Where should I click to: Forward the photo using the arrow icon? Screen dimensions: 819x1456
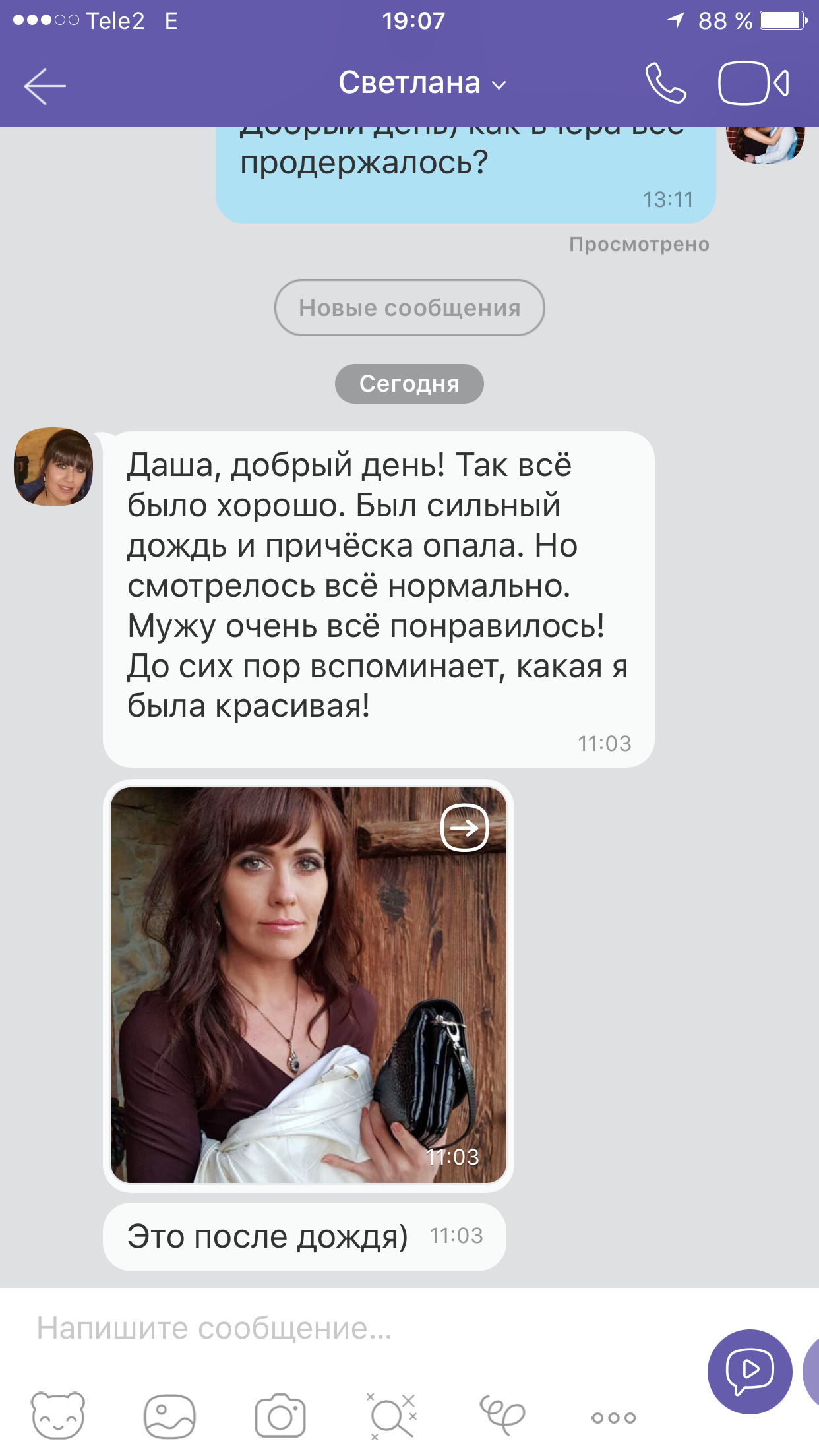464,828
